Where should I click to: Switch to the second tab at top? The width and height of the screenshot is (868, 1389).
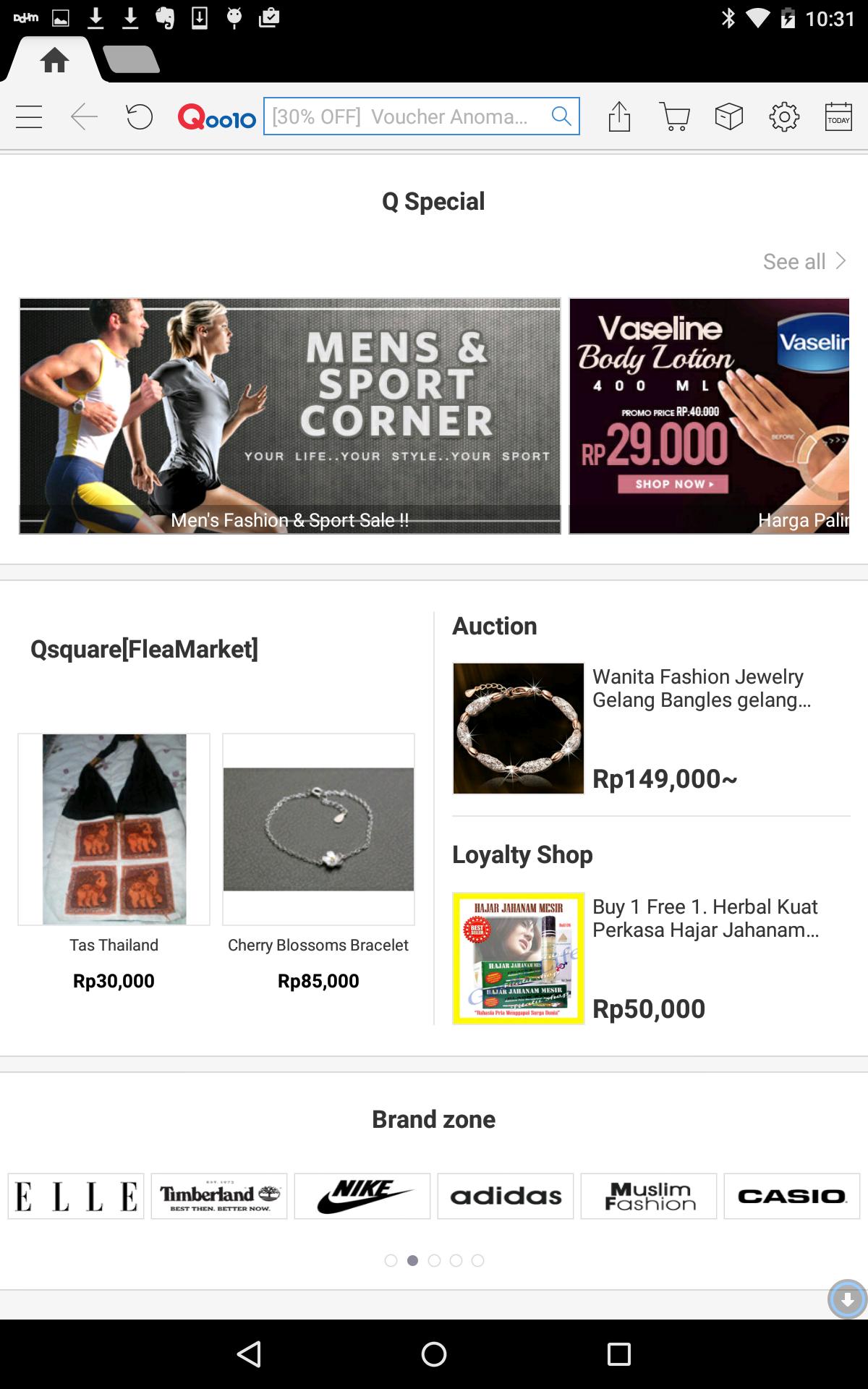[131, 59]
